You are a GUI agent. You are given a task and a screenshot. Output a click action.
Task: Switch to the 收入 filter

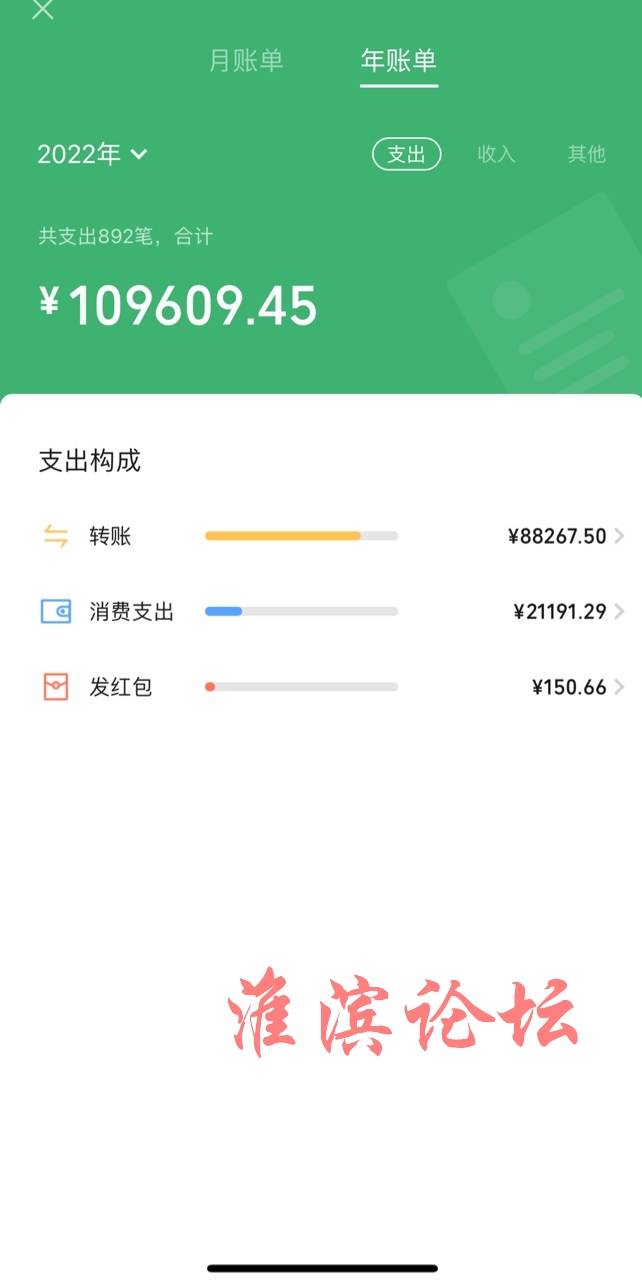tap(496, 154)
